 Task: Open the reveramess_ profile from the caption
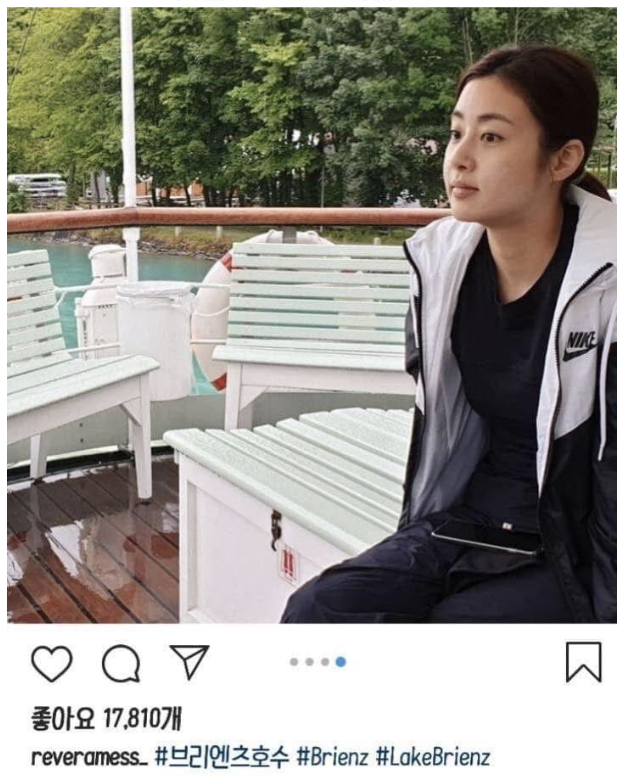[89, 757]
